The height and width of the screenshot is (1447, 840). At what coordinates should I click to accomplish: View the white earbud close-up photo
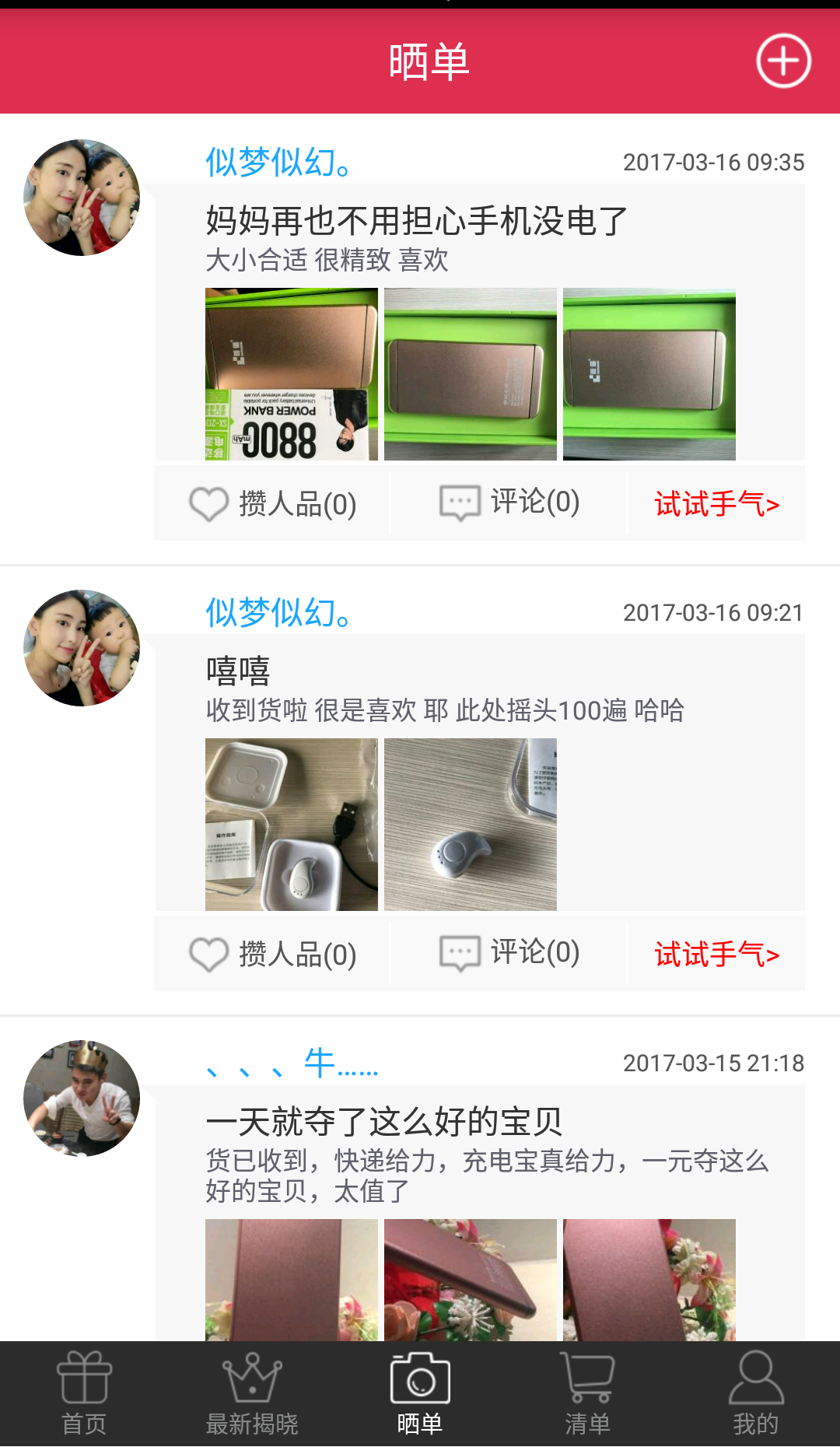(x=470, y=825)
